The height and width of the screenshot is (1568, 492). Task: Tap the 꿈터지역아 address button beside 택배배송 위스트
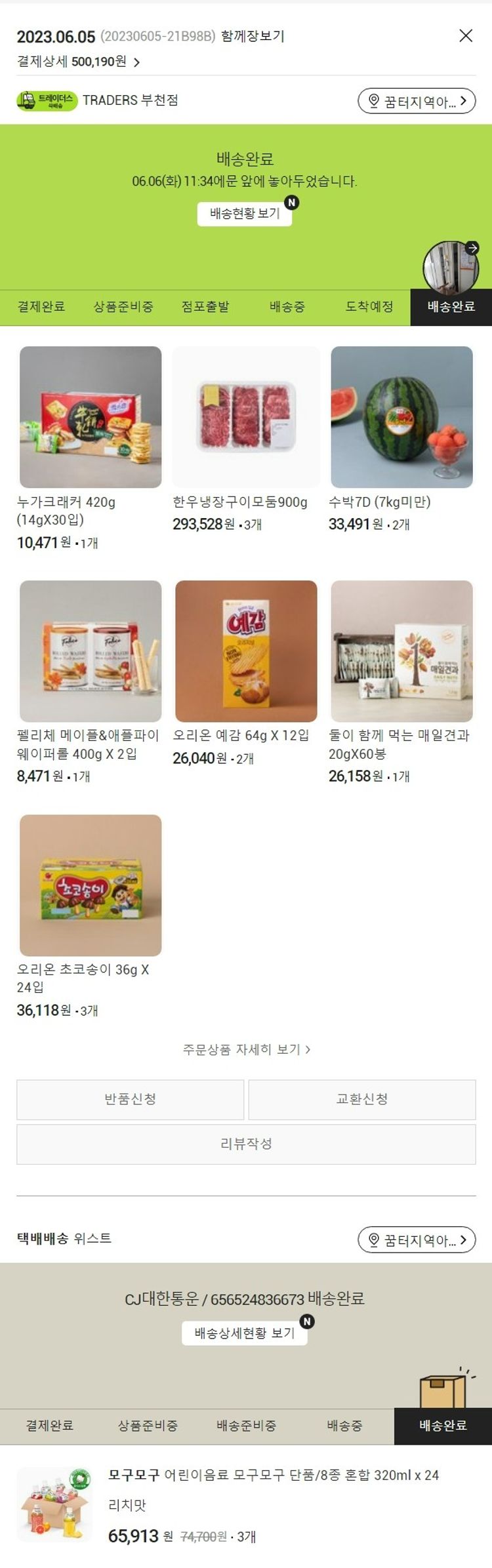point(417,1239)
